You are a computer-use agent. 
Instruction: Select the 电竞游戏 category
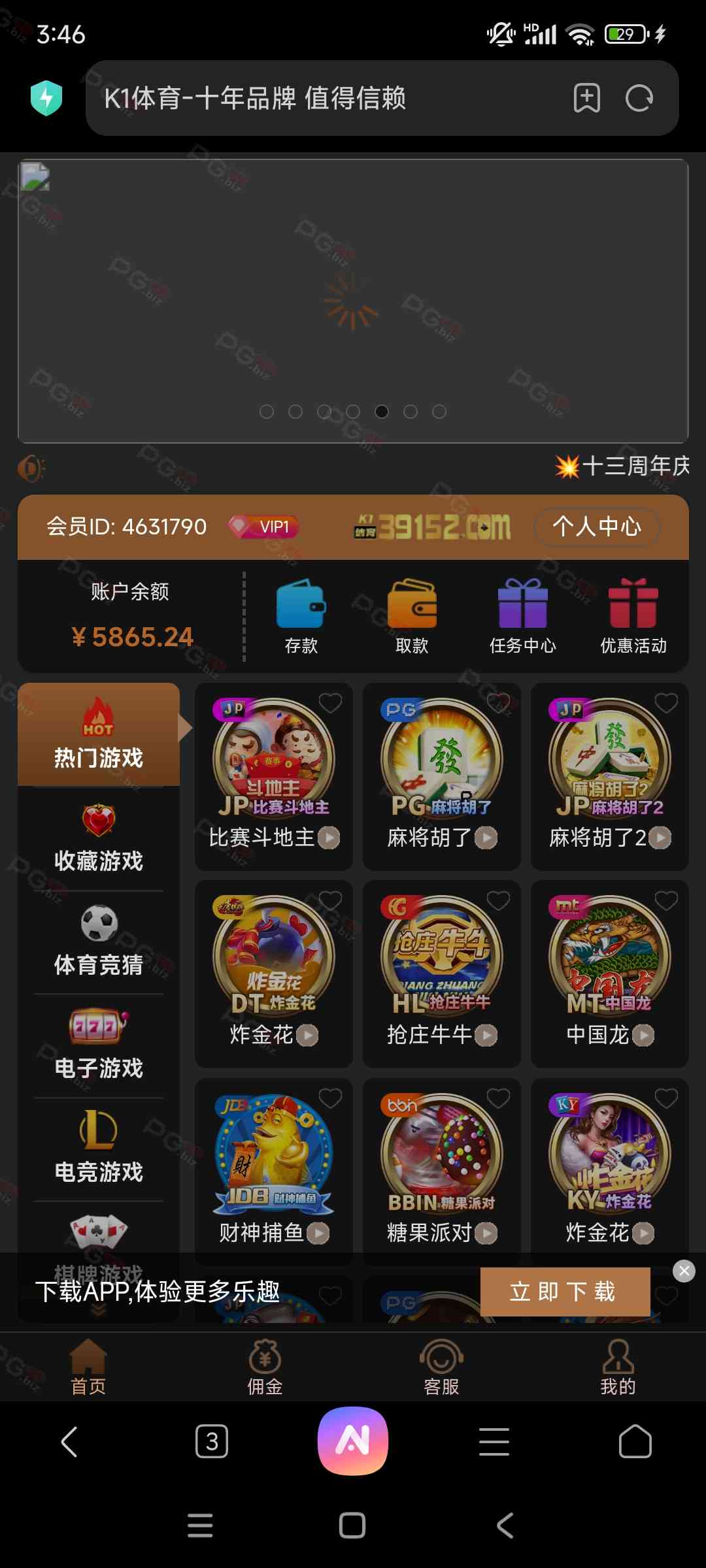pyautogui.click(x=98, y=1149)
